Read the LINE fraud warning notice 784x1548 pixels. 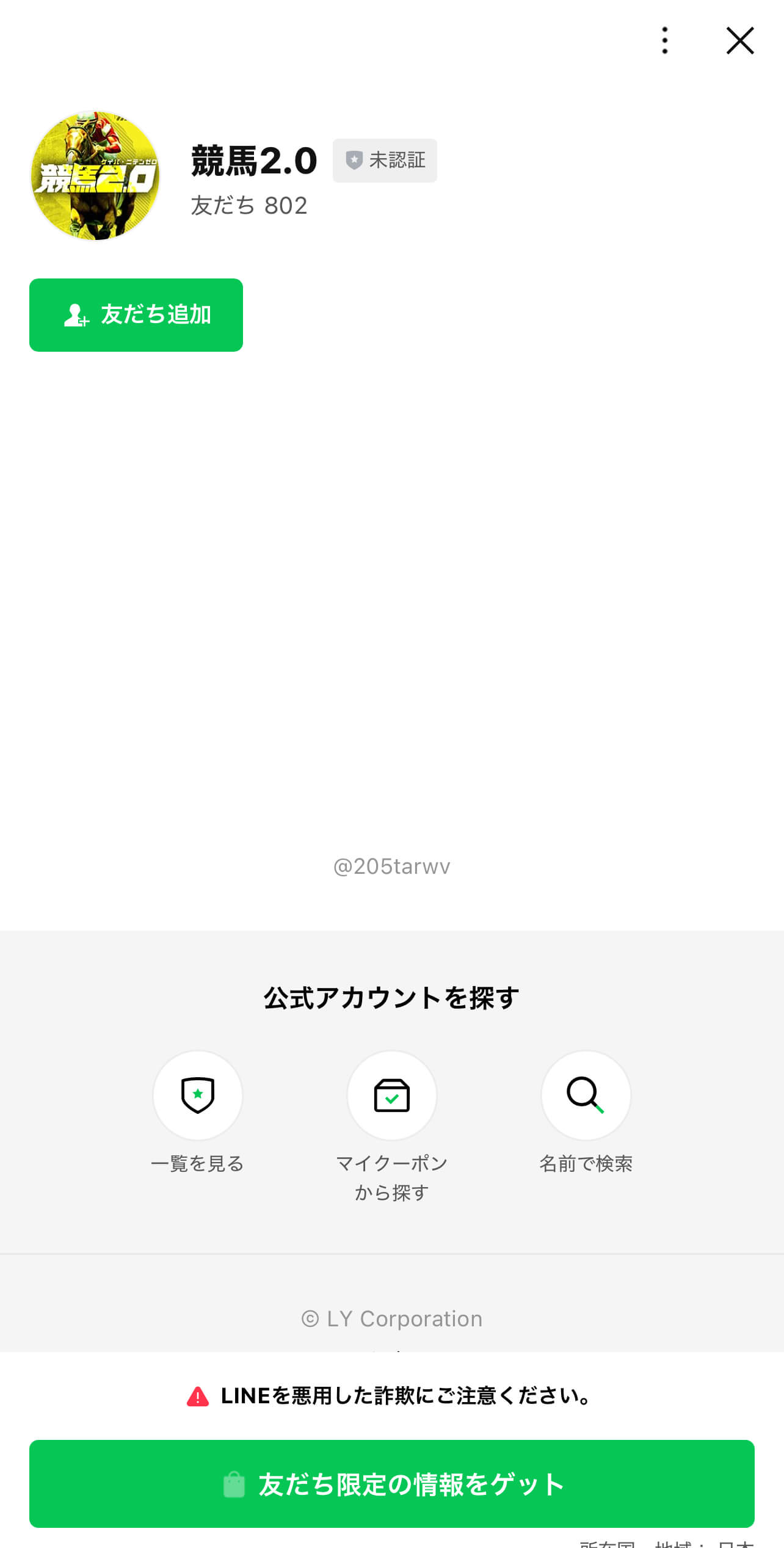click(x=391, y=1396)
